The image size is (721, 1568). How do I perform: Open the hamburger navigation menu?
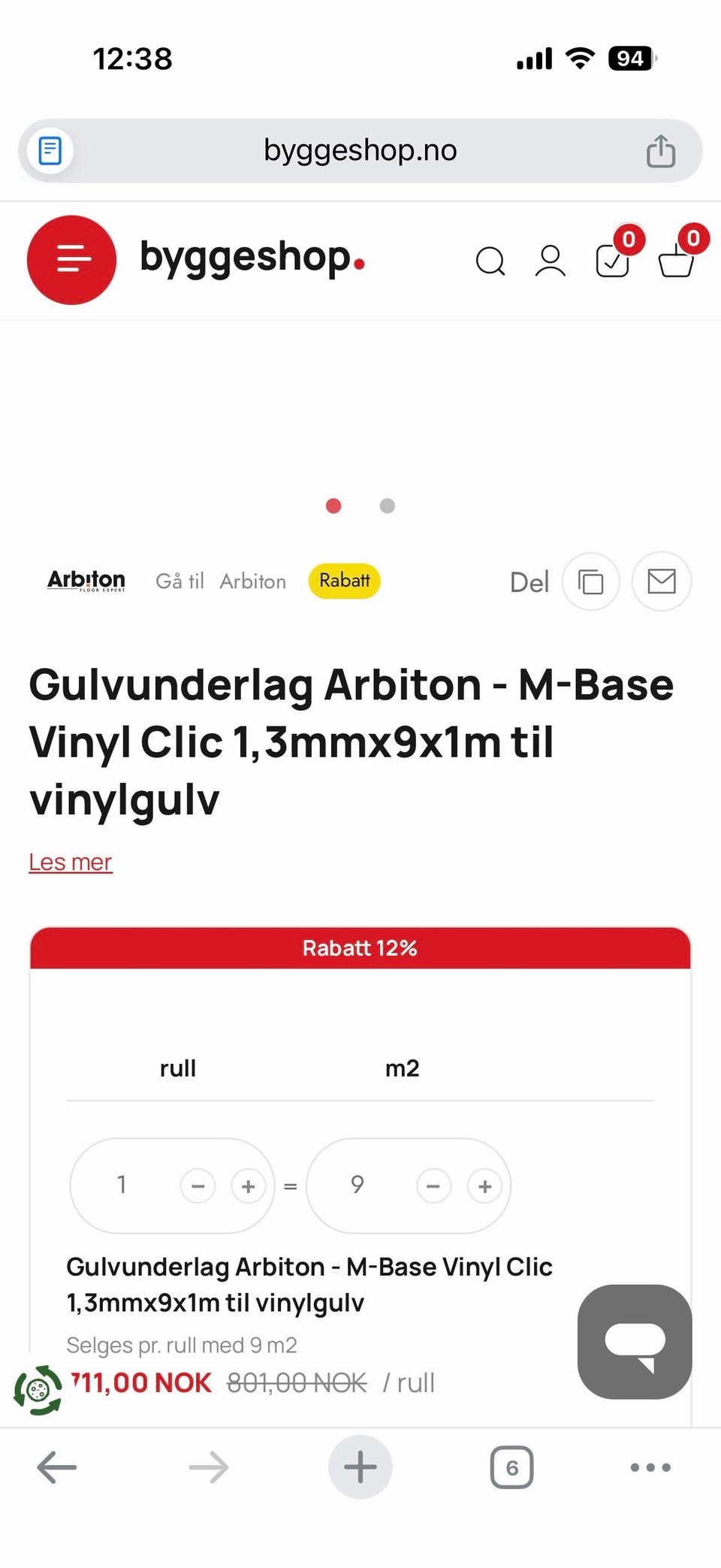pyautogui.click(x=71, y=260)
